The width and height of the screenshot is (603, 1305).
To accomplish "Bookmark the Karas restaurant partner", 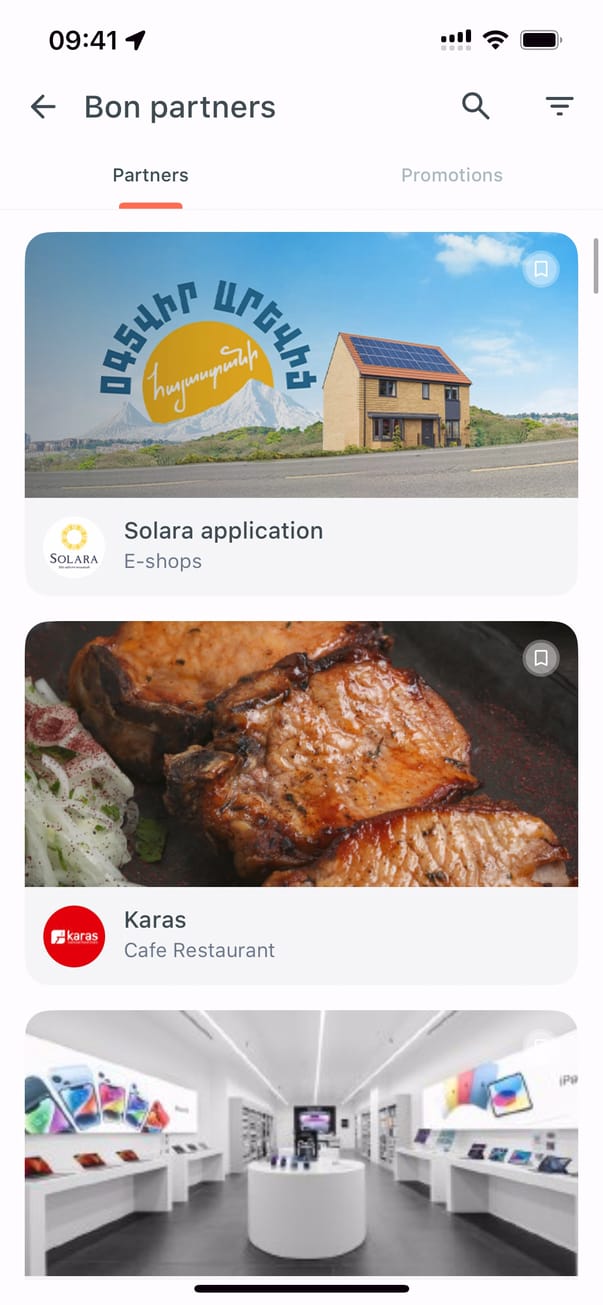I will click(541, 658).
